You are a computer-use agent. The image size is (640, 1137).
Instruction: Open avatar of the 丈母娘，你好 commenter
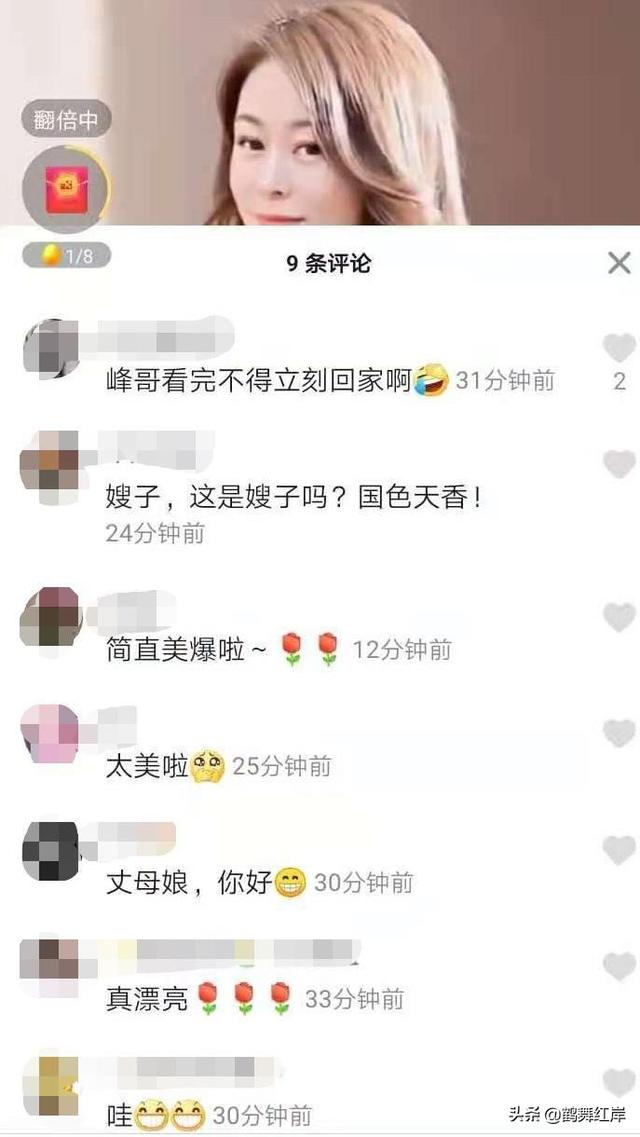pos(50,851)
